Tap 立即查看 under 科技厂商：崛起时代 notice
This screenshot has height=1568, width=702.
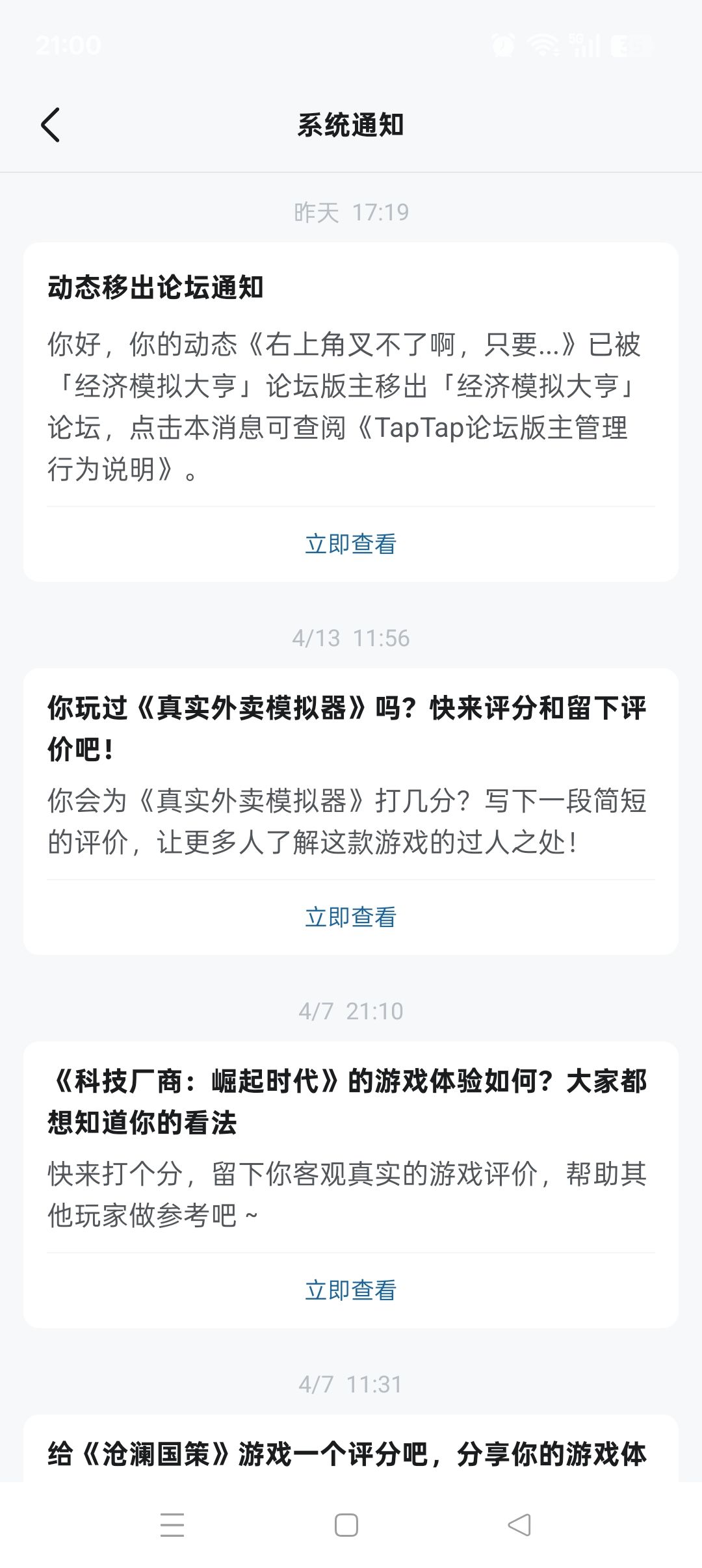tap(351, 1290)
